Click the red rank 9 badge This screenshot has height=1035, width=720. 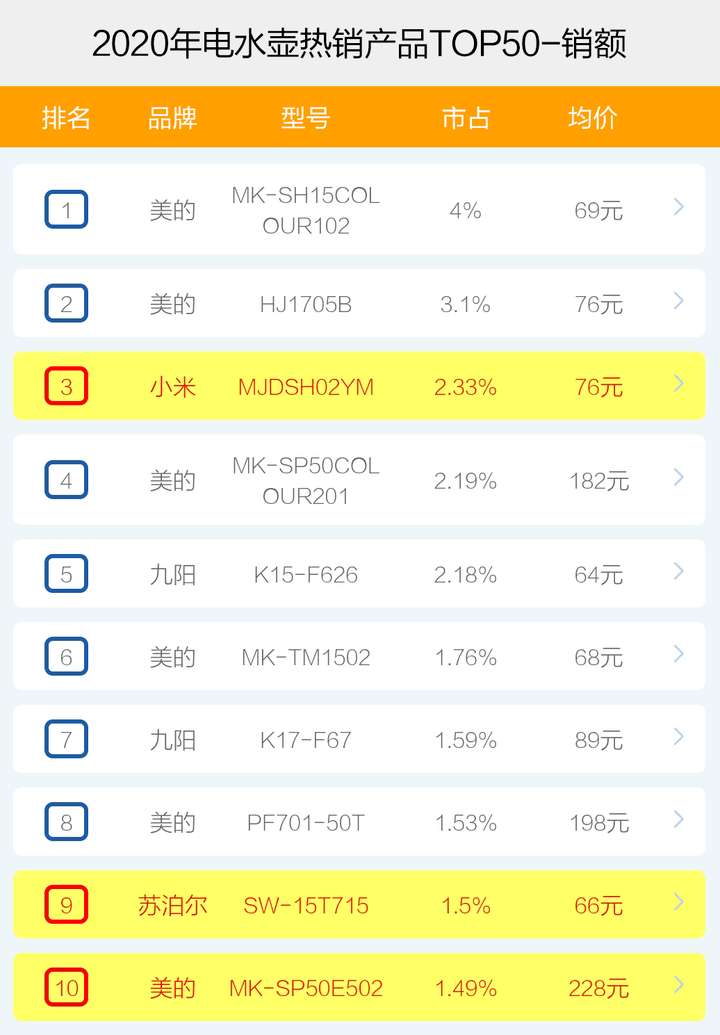[x=66, y=904]
